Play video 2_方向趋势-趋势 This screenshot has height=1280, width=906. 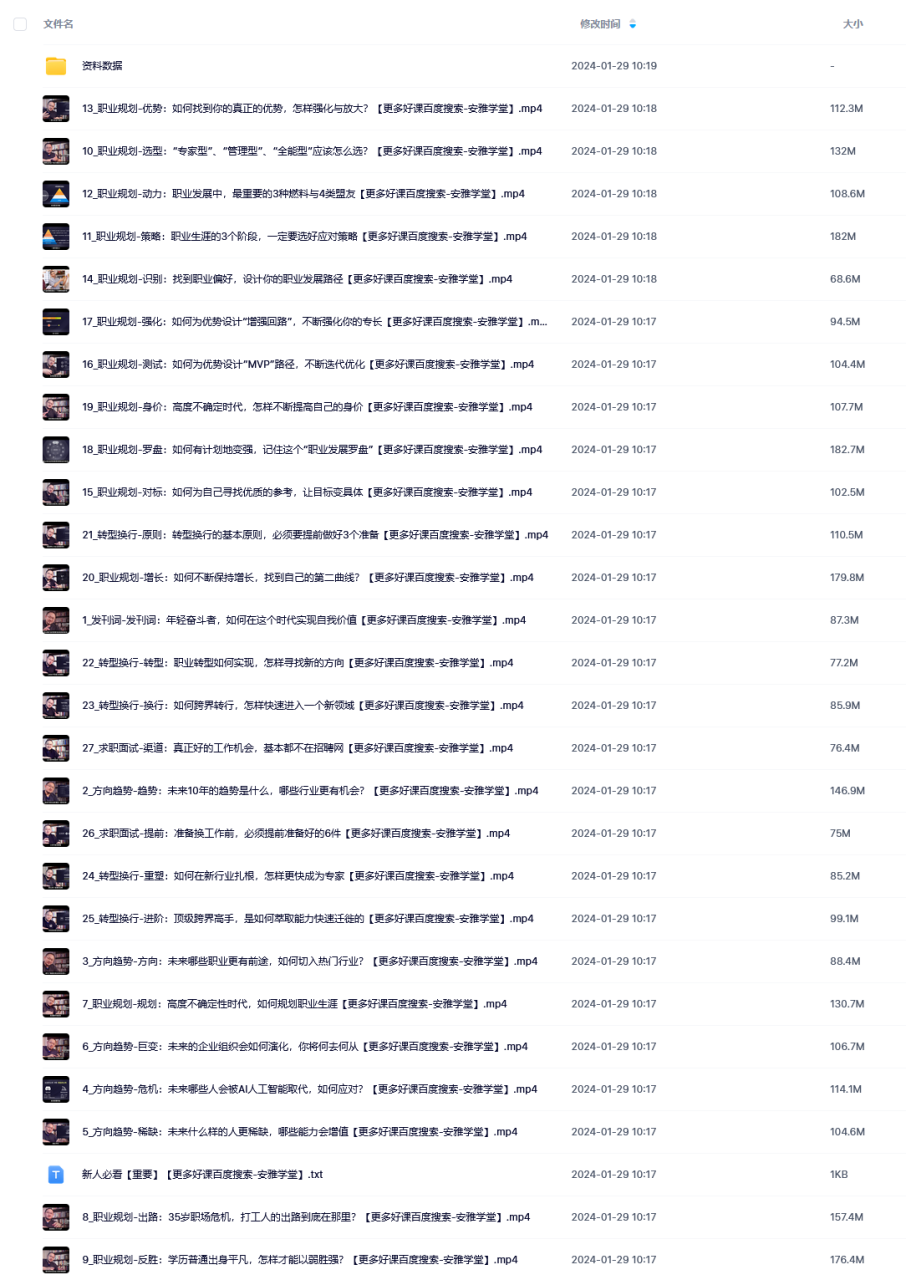310,791
